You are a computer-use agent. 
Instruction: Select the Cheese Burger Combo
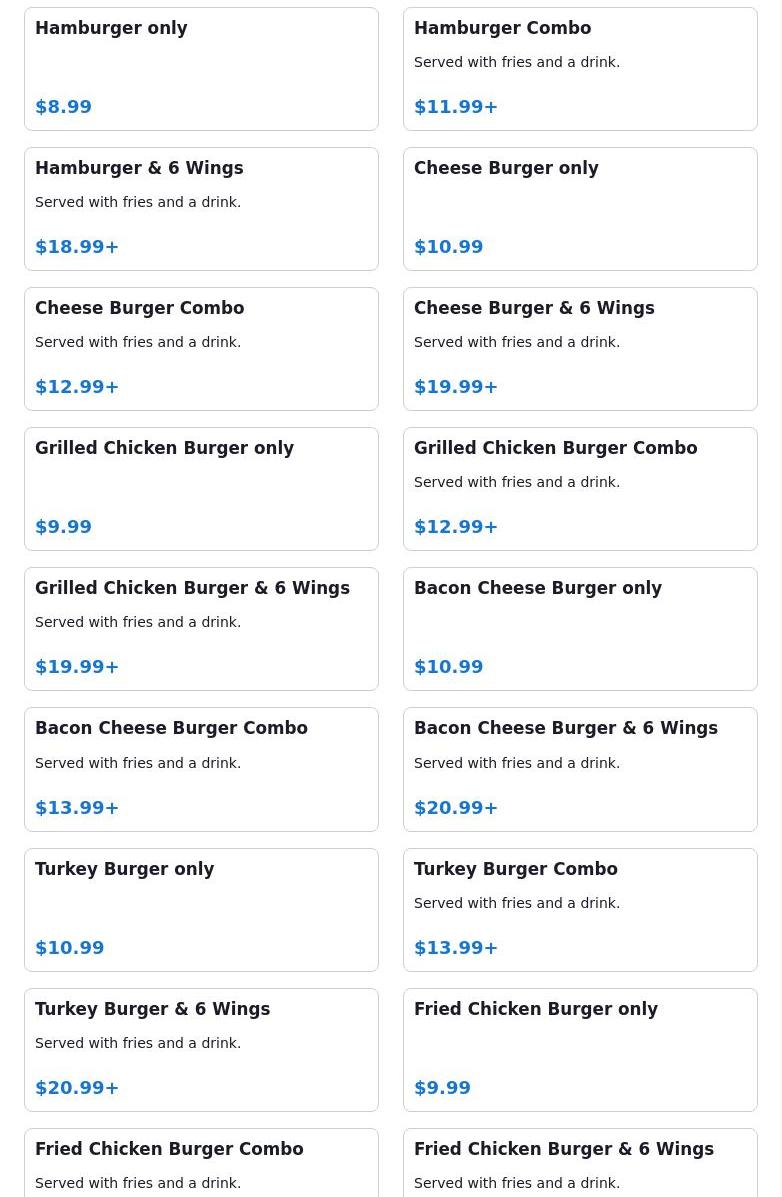coord(201,349)
